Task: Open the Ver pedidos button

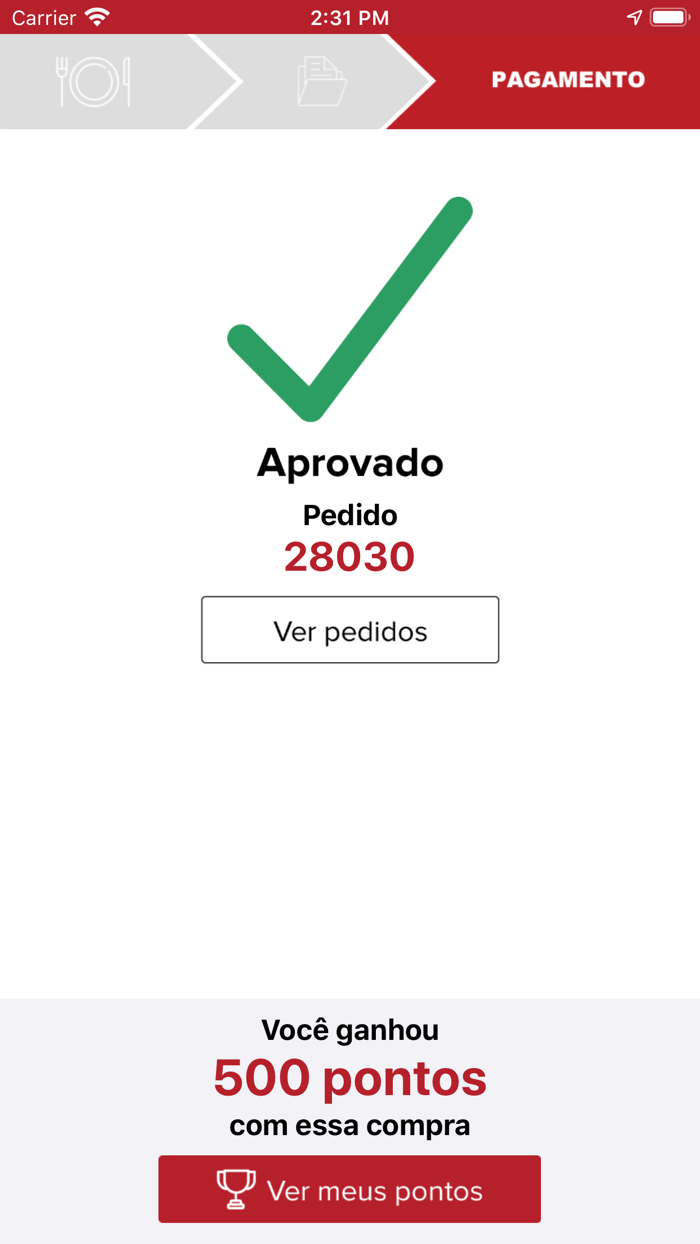Action: point(350,630)
